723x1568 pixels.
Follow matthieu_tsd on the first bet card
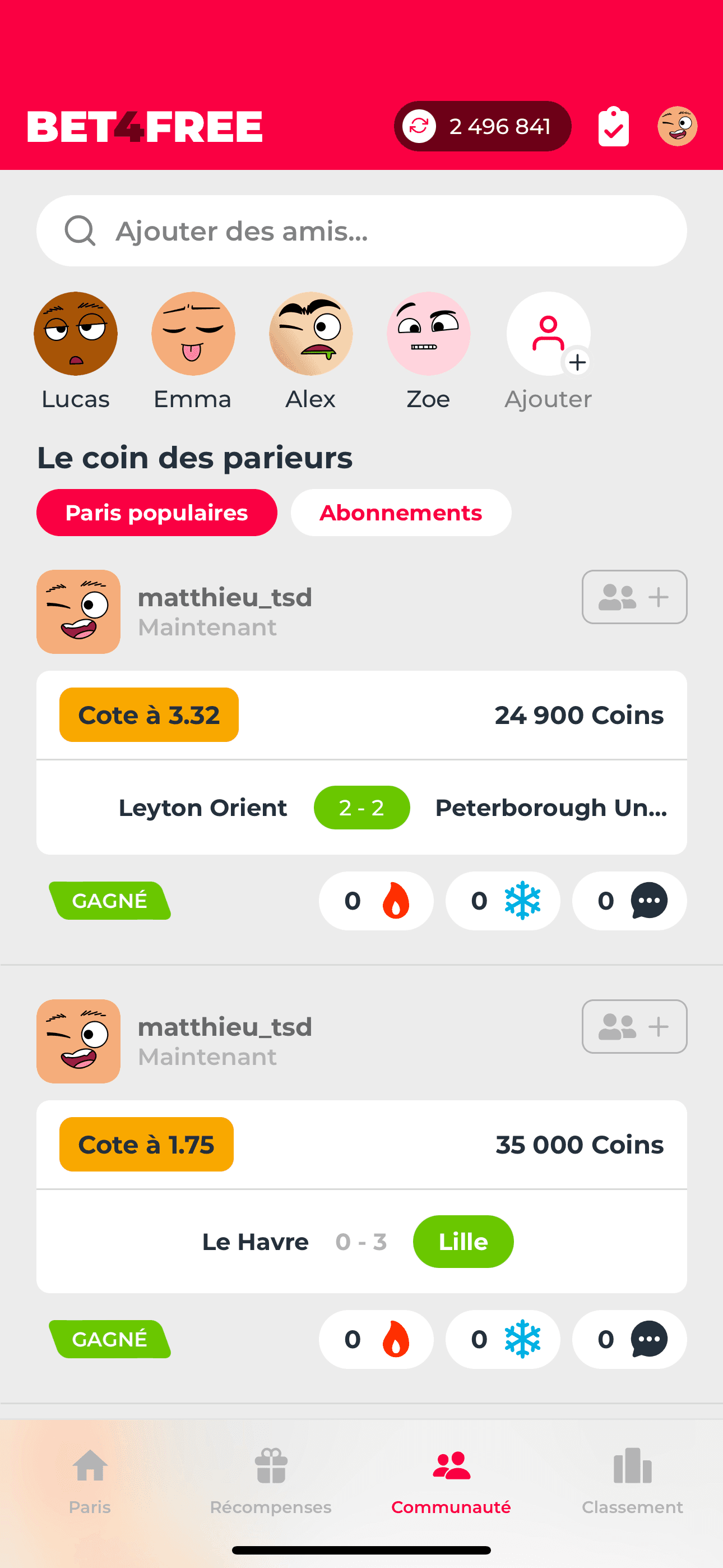click(634, 597)
